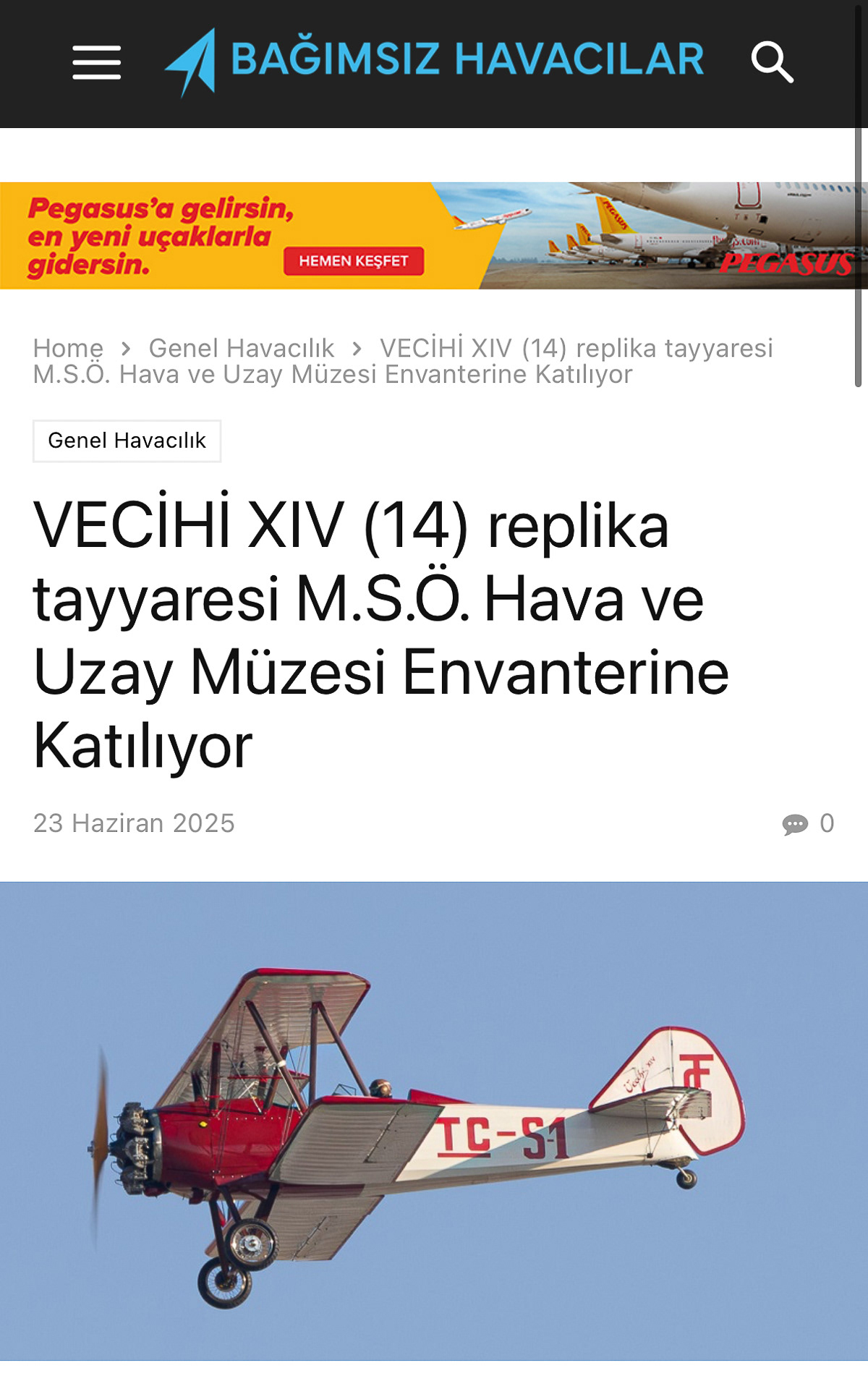The height and width of the screenshot is (1389, 868).
Task: Go to the Home breadcrumb link
Action: (68, 348)
